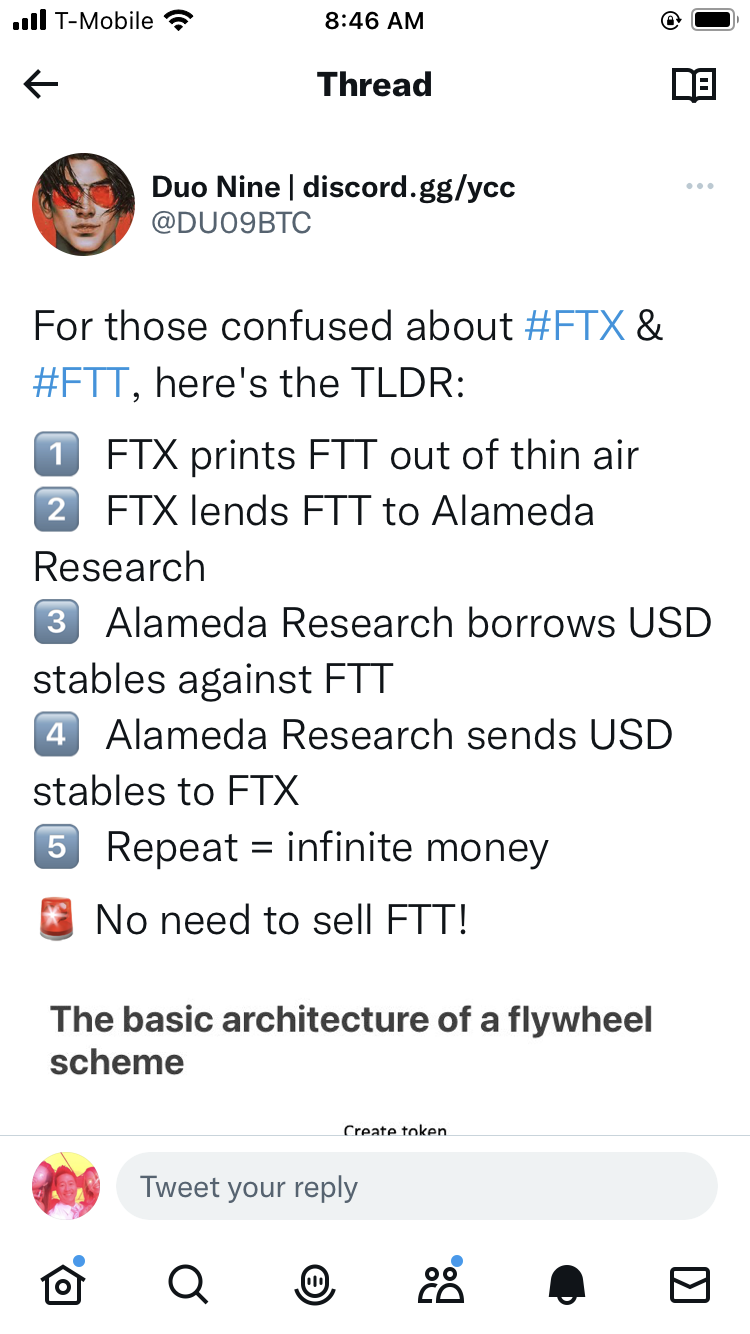
Task: View the @DU09BTC handle profile
Action: click(231, 223)
